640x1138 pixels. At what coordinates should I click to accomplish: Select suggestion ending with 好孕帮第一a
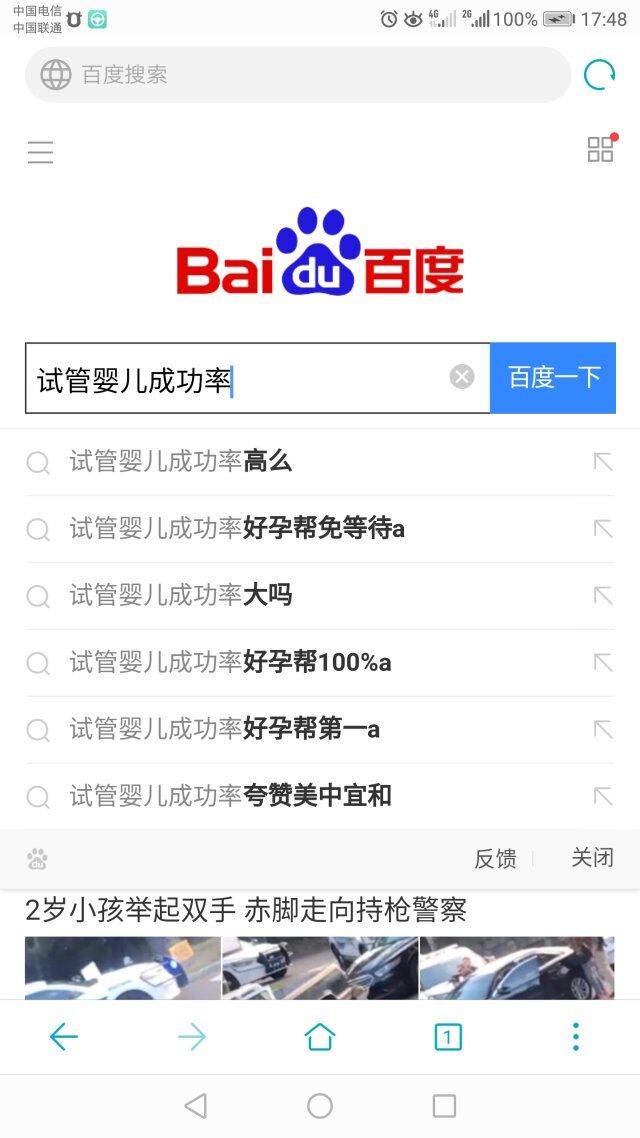pos(224,729)
